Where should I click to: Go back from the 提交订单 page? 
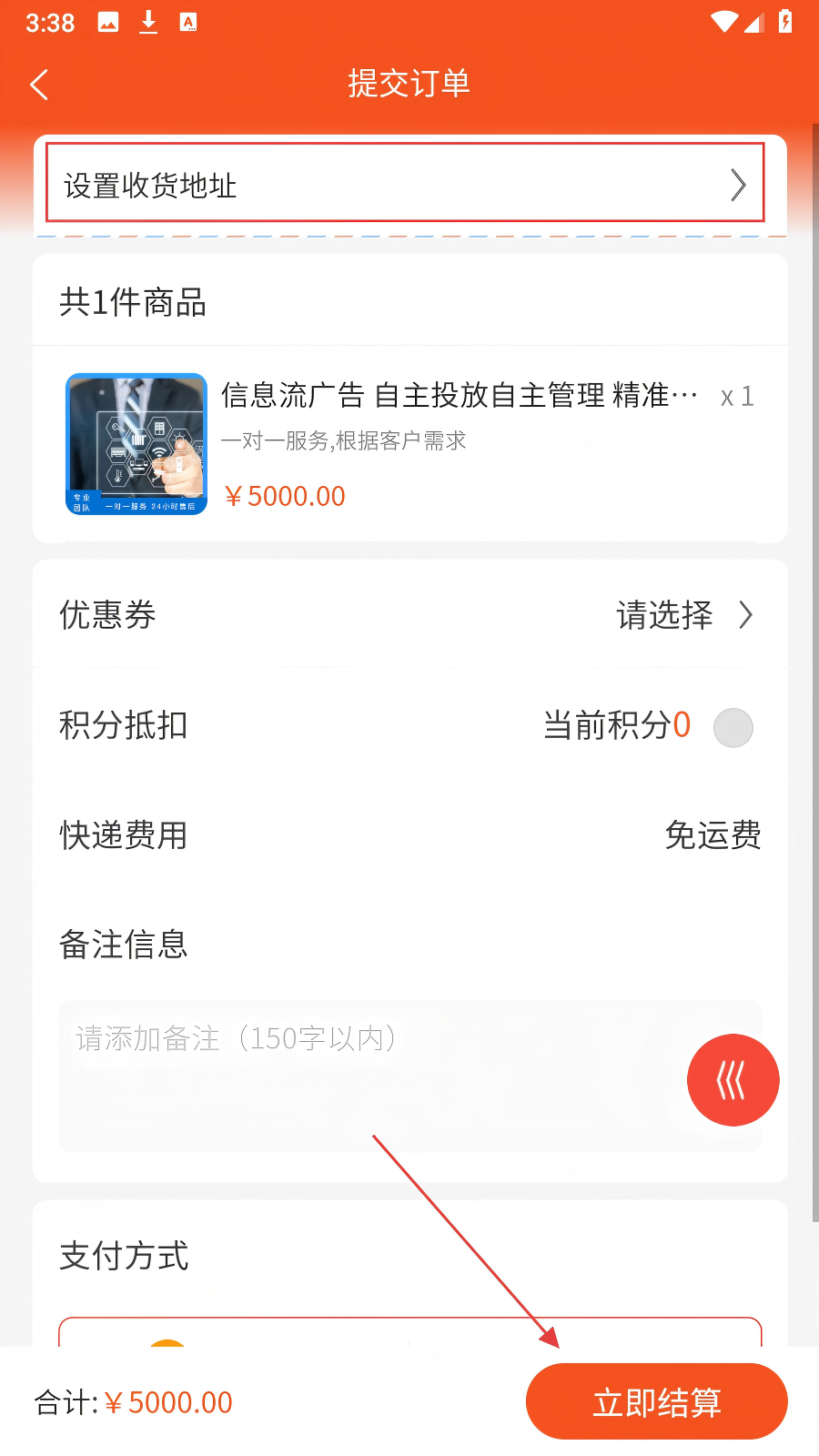click(x=39, y=85)
